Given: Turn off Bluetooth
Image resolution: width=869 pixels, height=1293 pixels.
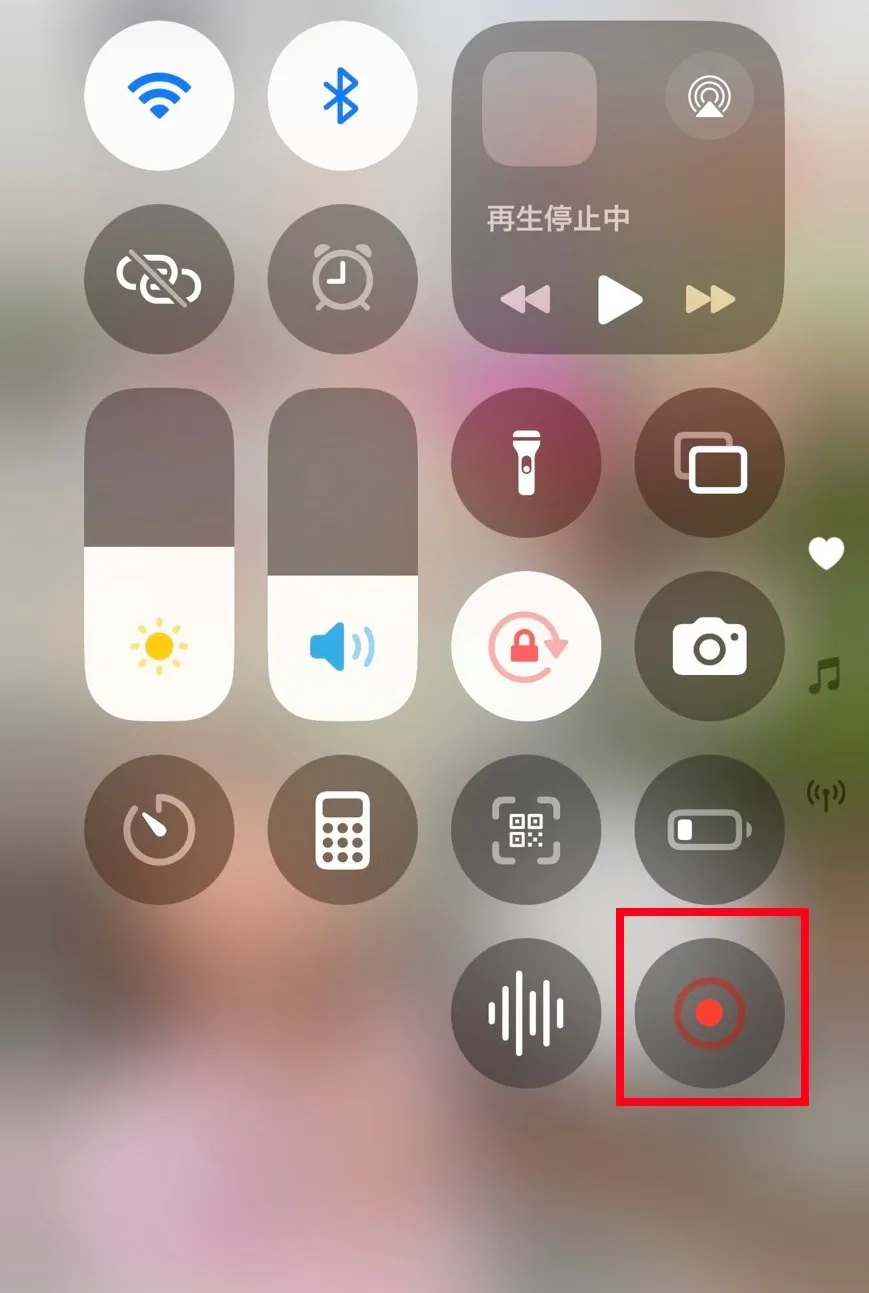Looking at the screenshot, I should click(342, 96).
